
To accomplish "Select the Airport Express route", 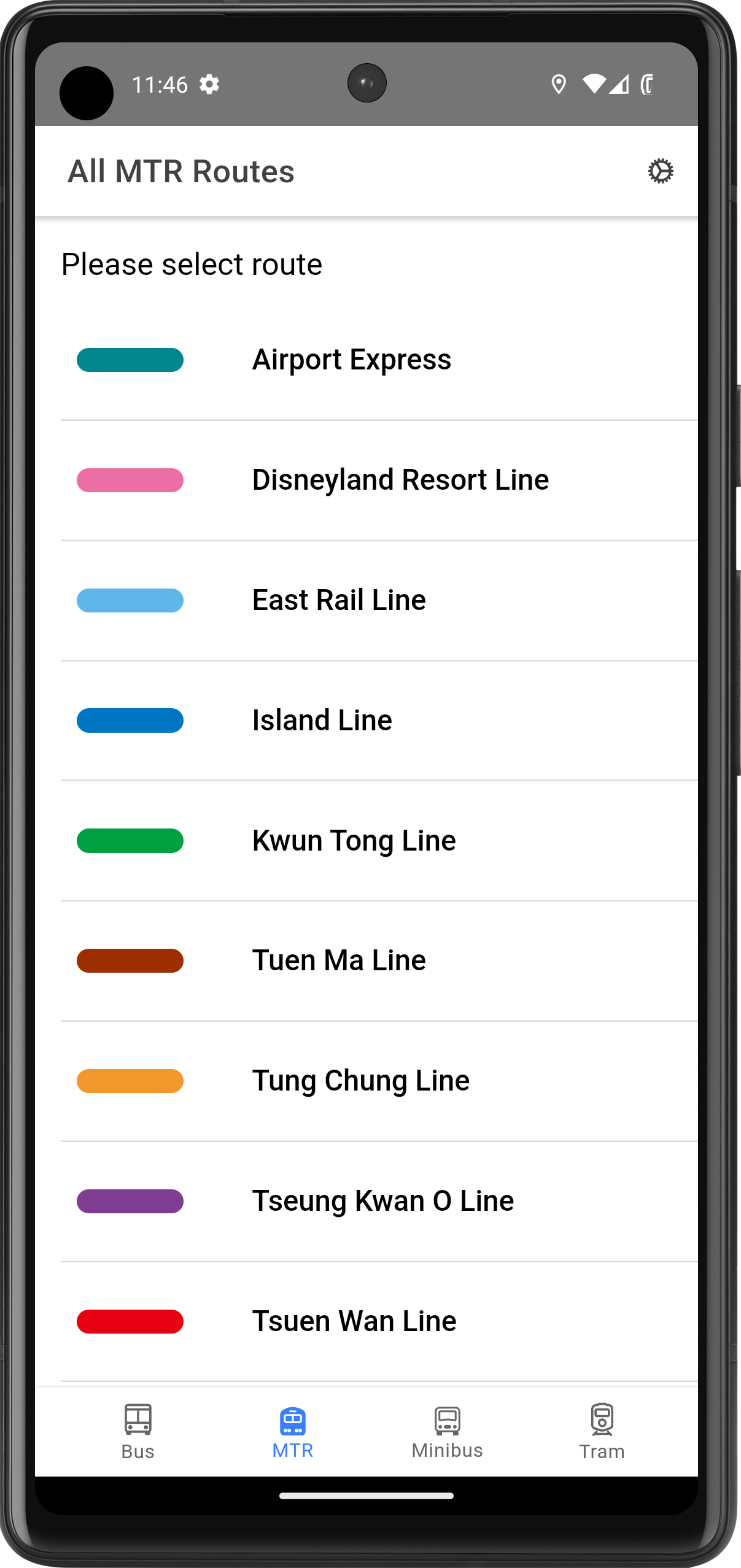I will pos(352,360).
